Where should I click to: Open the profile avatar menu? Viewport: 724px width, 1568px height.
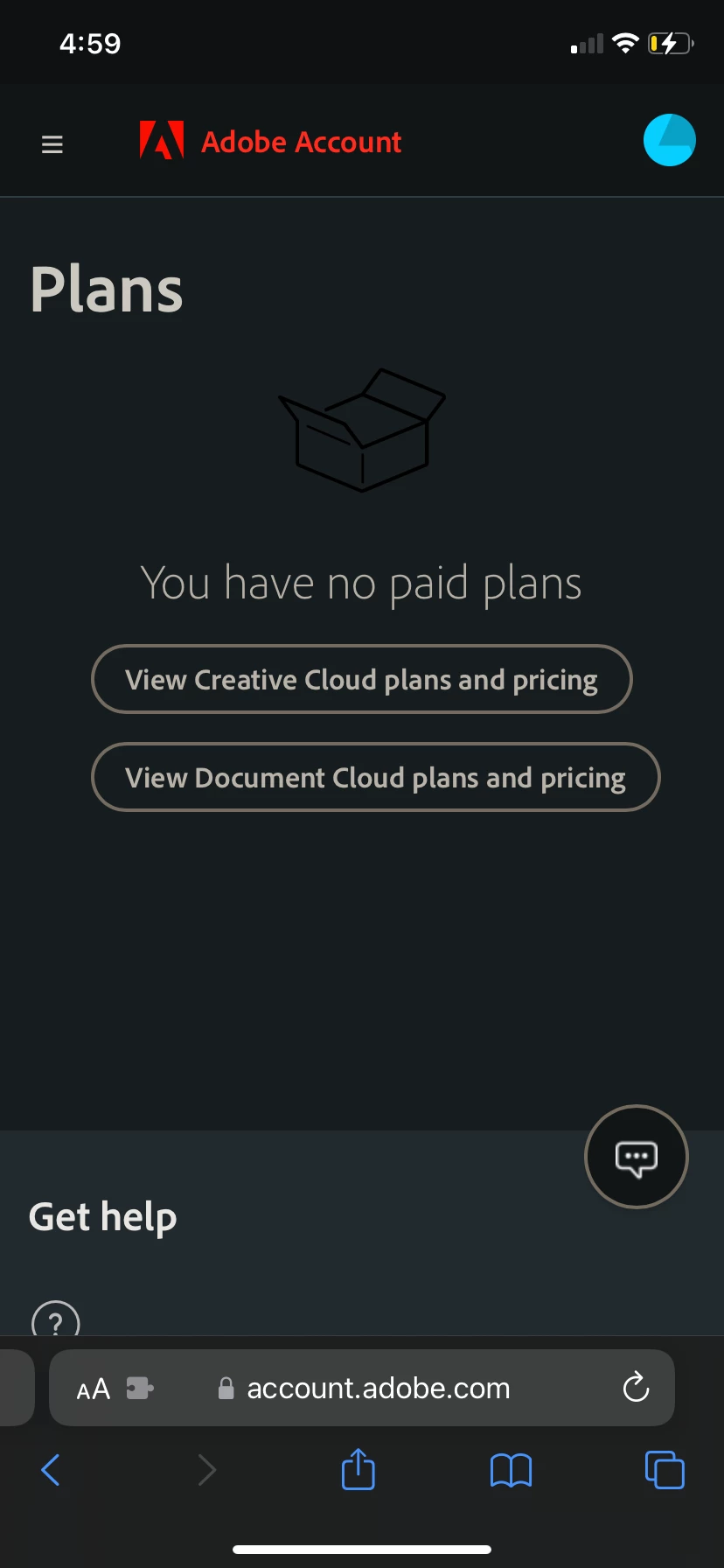(x=669, y=140)
